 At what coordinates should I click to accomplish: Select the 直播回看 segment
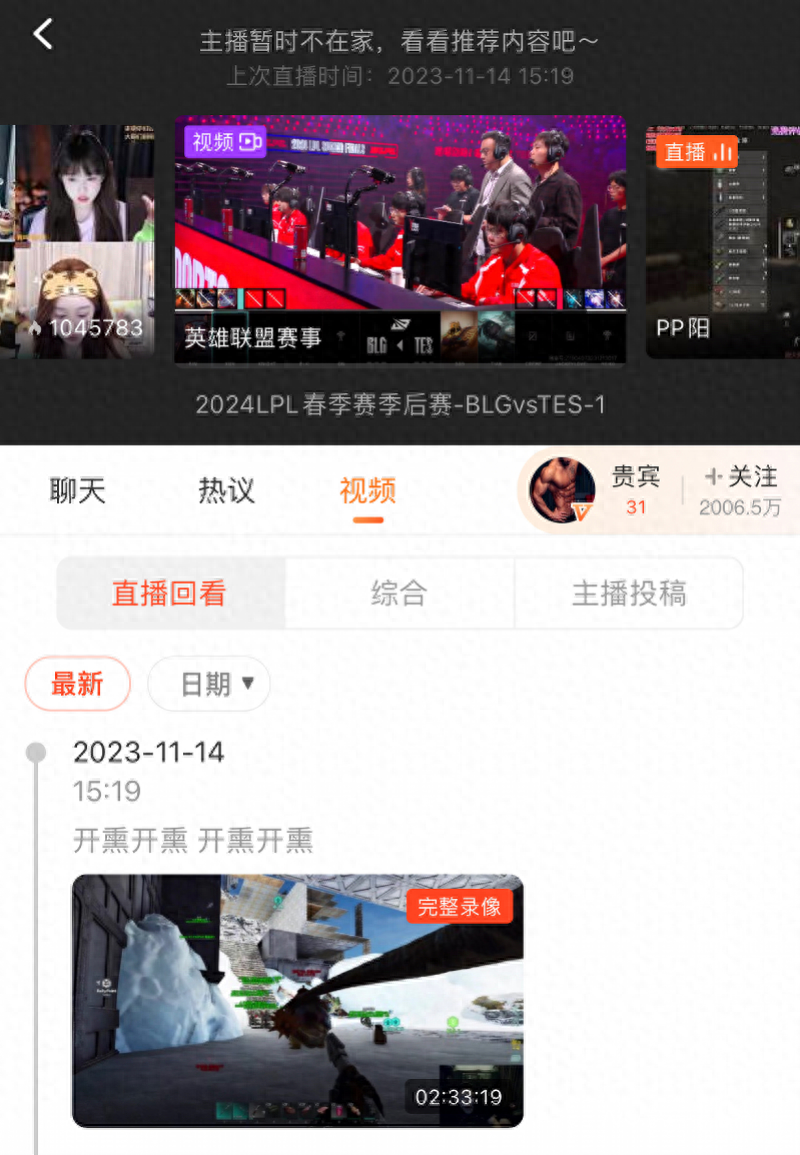tap(169, 594)
